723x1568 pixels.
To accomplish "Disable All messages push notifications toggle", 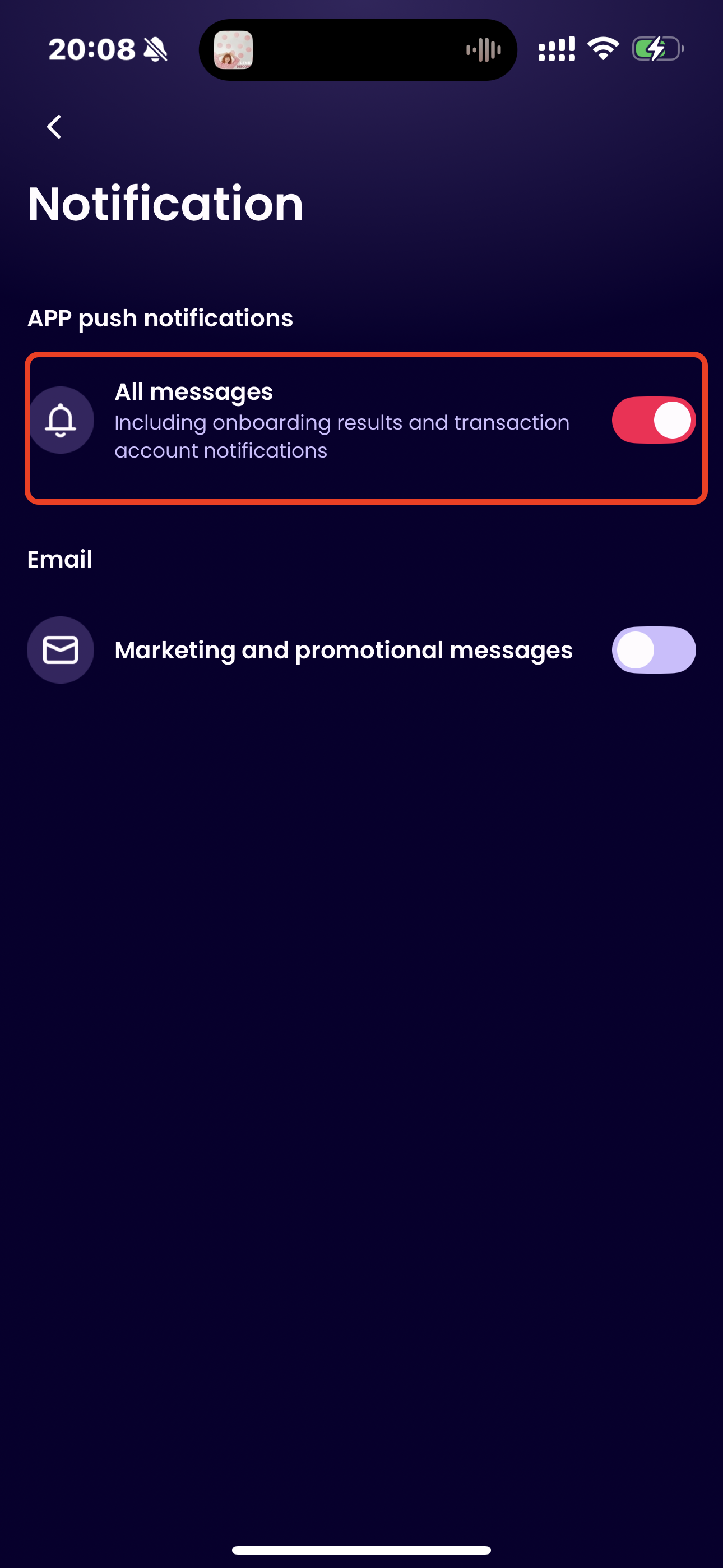I will pyautogui.click(x=653, y=420).
